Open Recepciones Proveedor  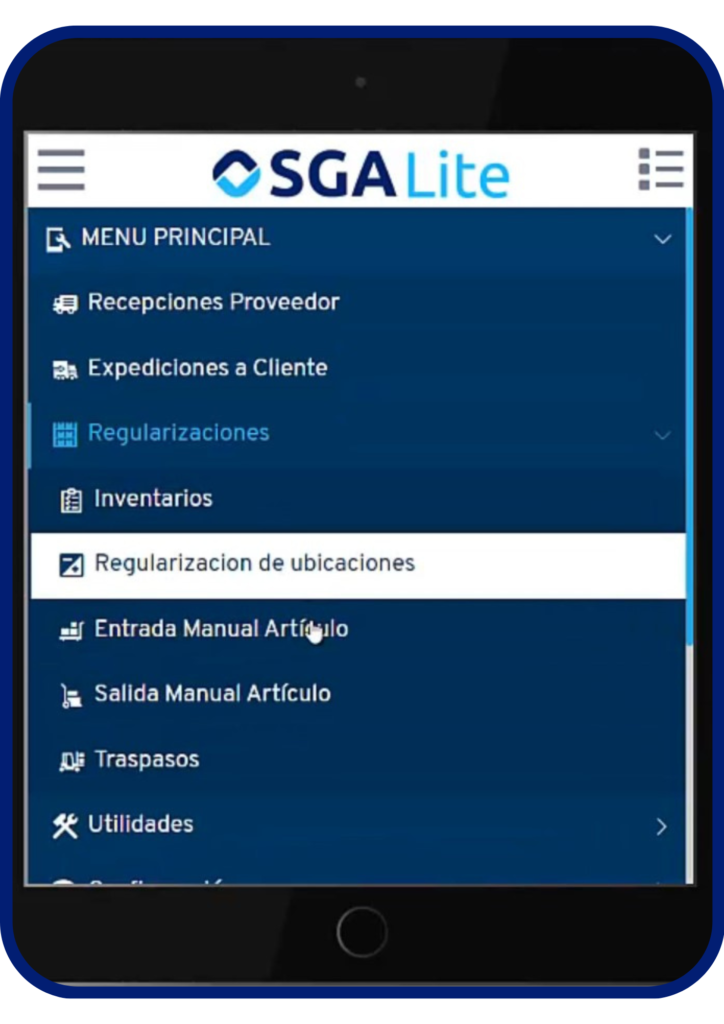[x=213, y=302]
